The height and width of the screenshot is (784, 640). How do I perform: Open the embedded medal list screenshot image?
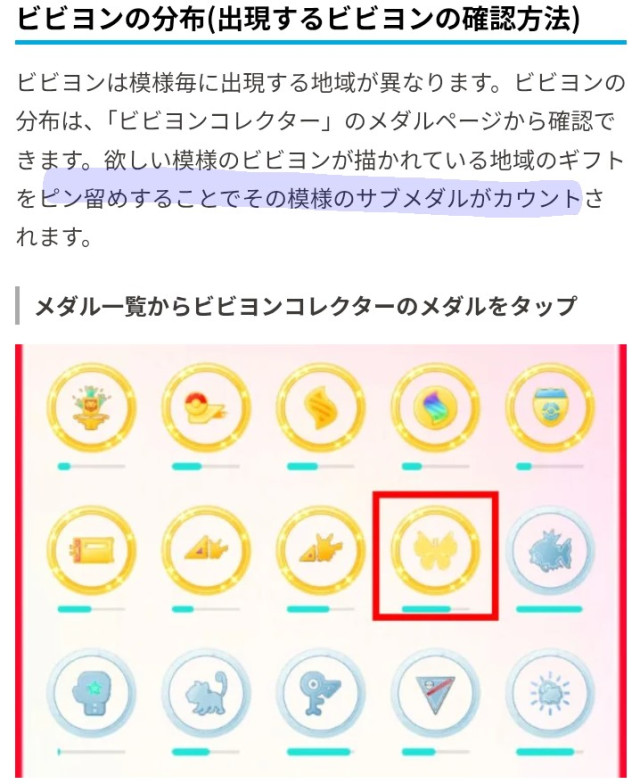pos(320,560)
